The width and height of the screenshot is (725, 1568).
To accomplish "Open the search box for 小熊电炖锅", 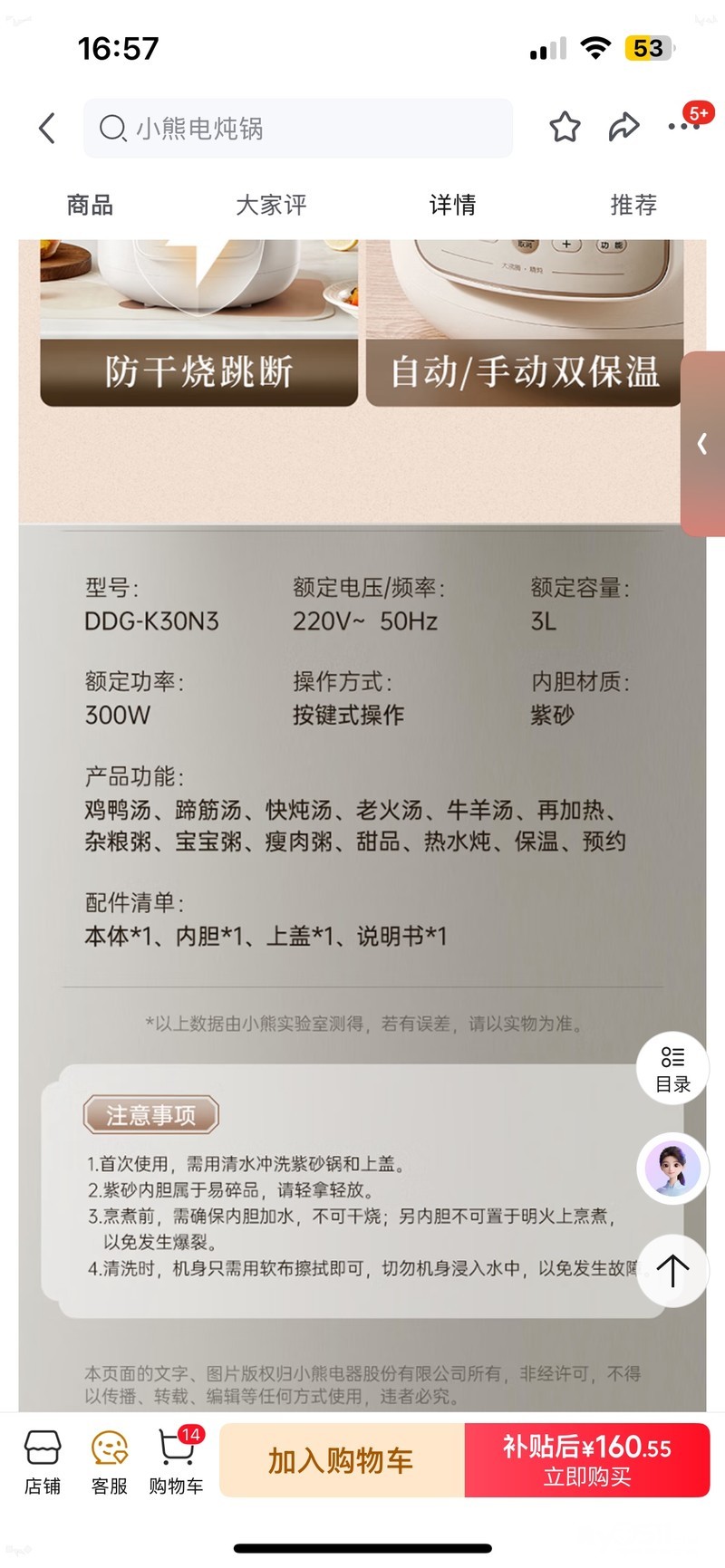I will pyautogui.click(x=299, y=129).
